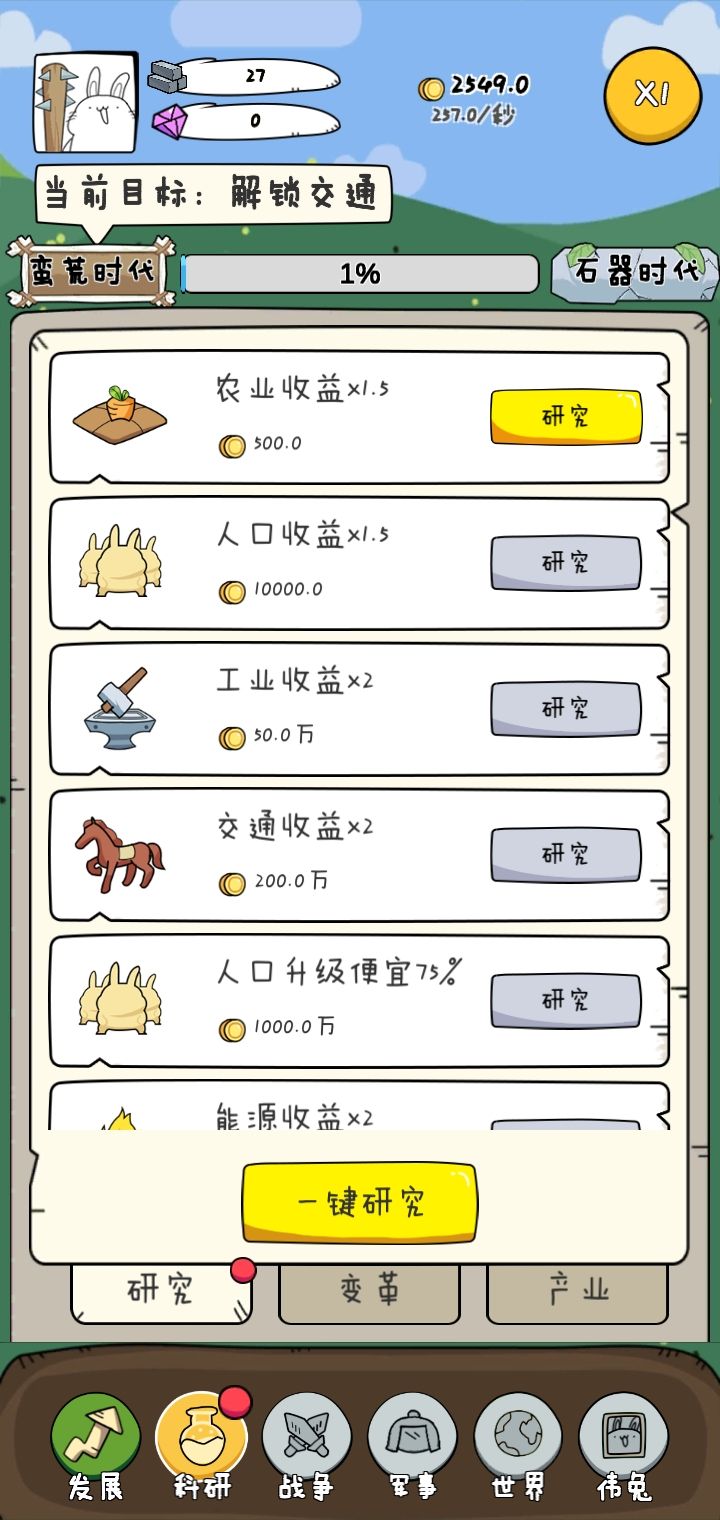Open the 研究 tab with red dot
The height and width of the screenshot is (1520, 720).
(162, 1290)
